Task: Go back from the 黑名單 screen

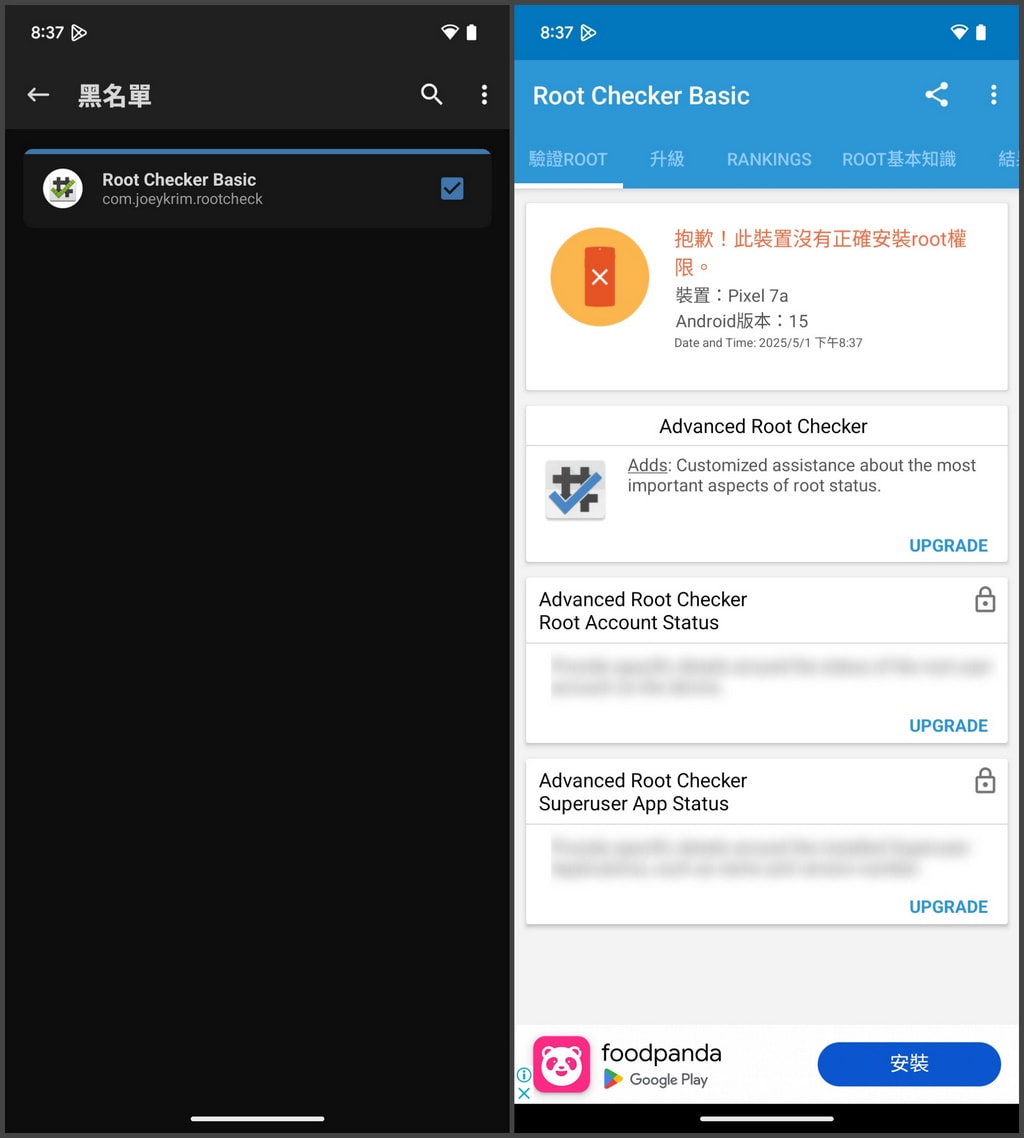Action: pos(38,95)
